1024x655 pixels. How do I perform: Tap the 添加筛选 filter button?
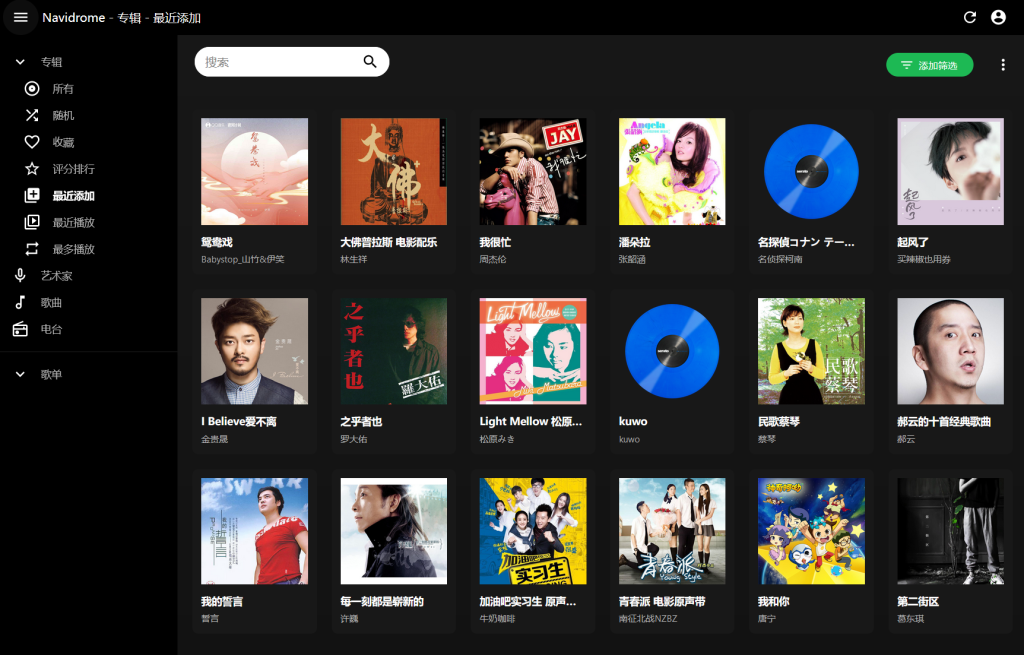click(929, 65)
